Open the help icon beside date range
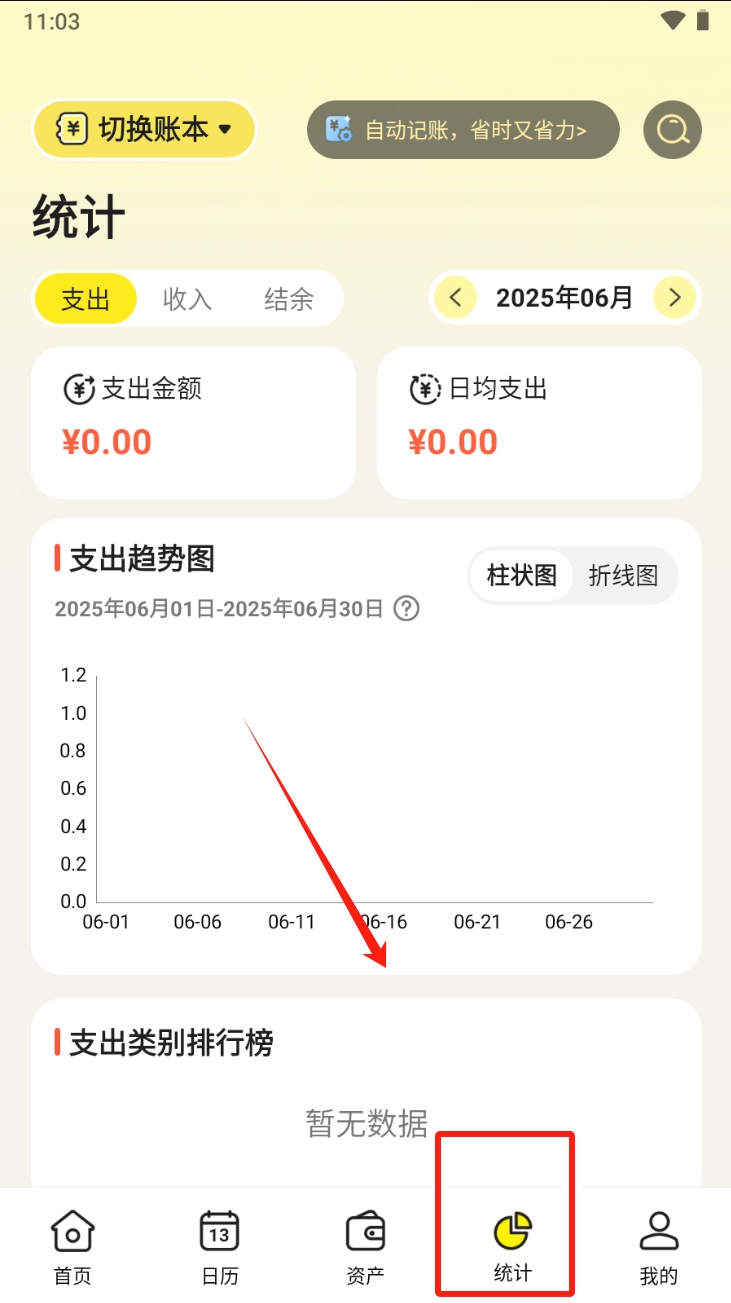 coord(406,608)
